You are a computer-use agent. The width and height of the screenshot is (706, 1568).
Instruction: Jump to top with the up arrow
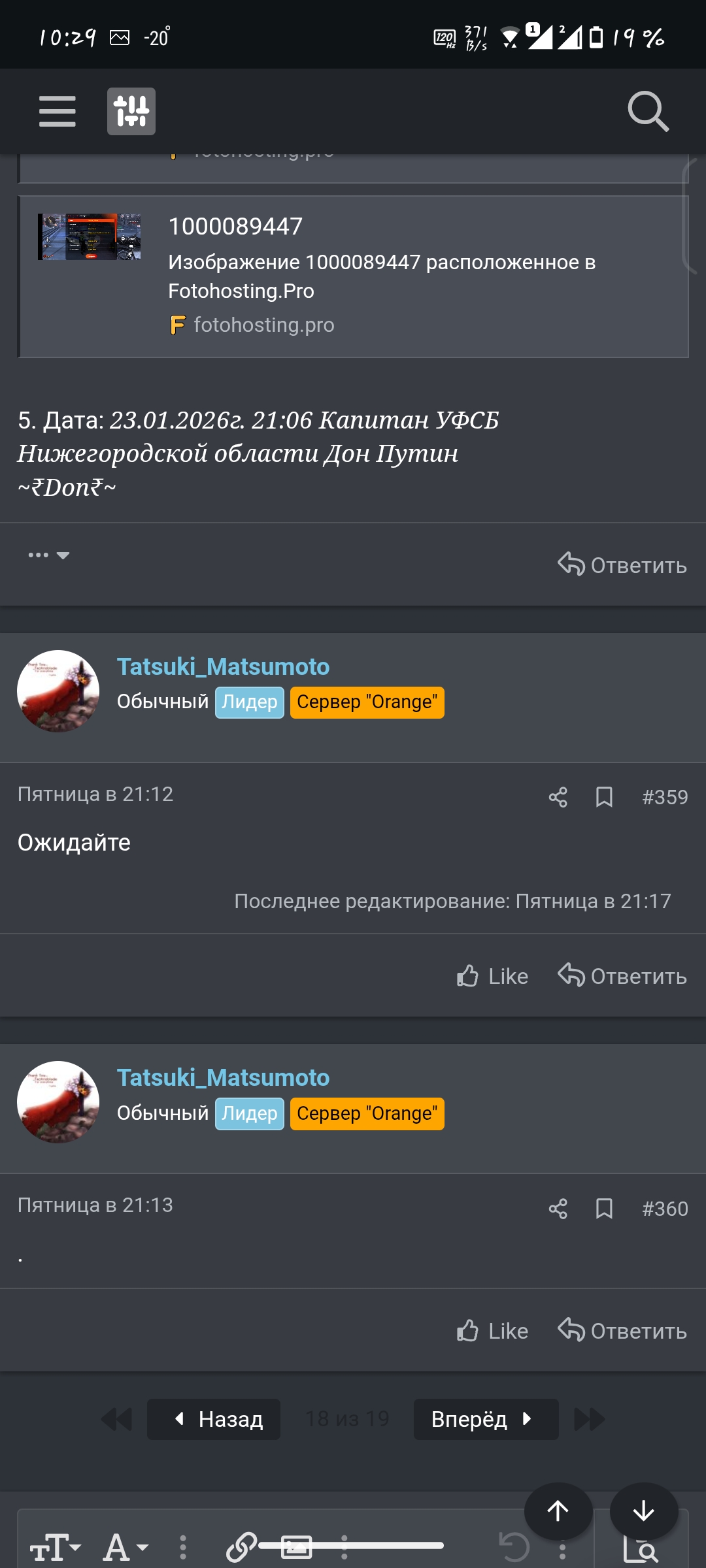pyautogui.click(x=558, y=1511)
